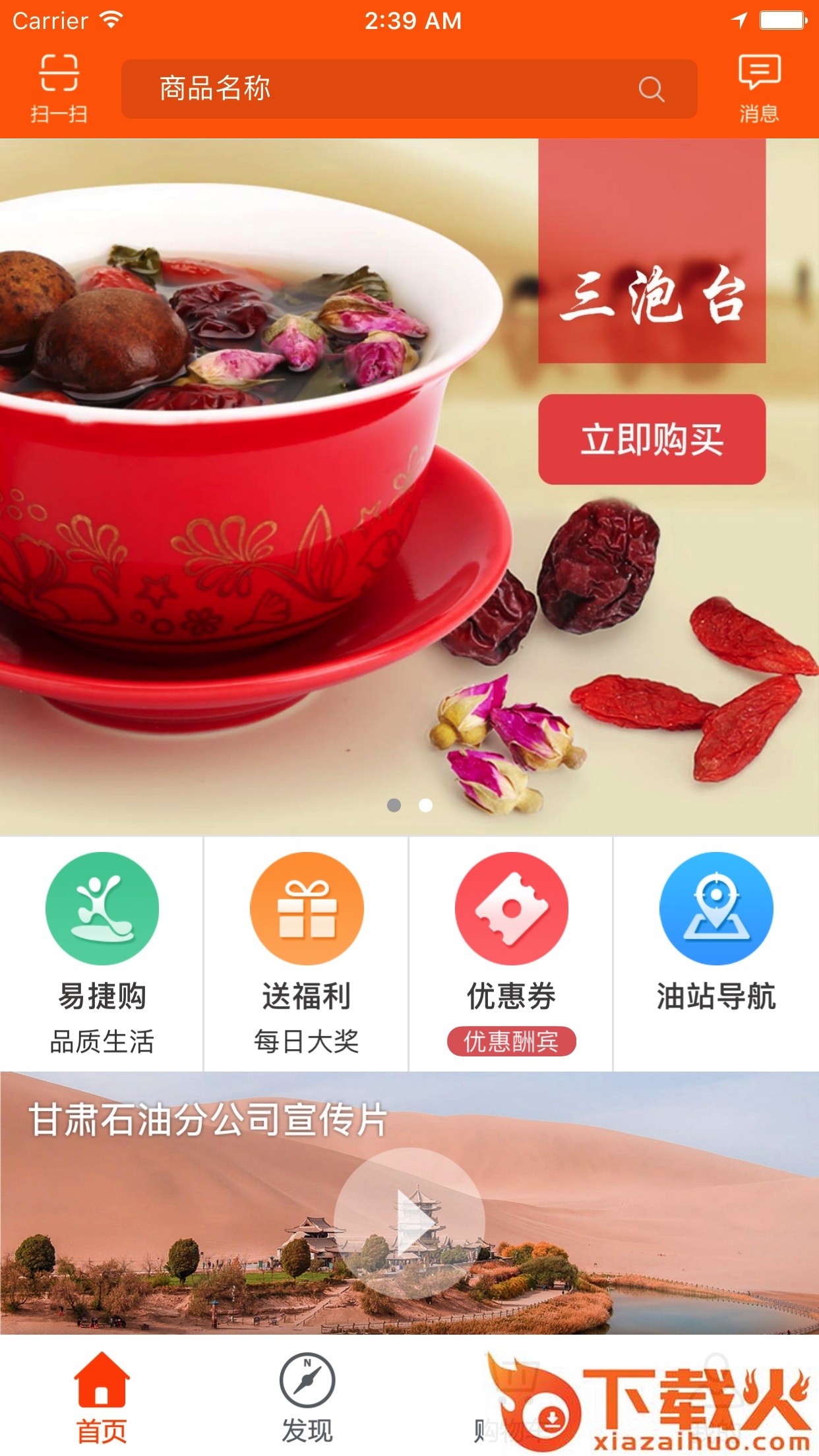
Task: Play the 甘肃石油分公司宣传片 video
Action: pyautogui.click(x=409, y=1224)
